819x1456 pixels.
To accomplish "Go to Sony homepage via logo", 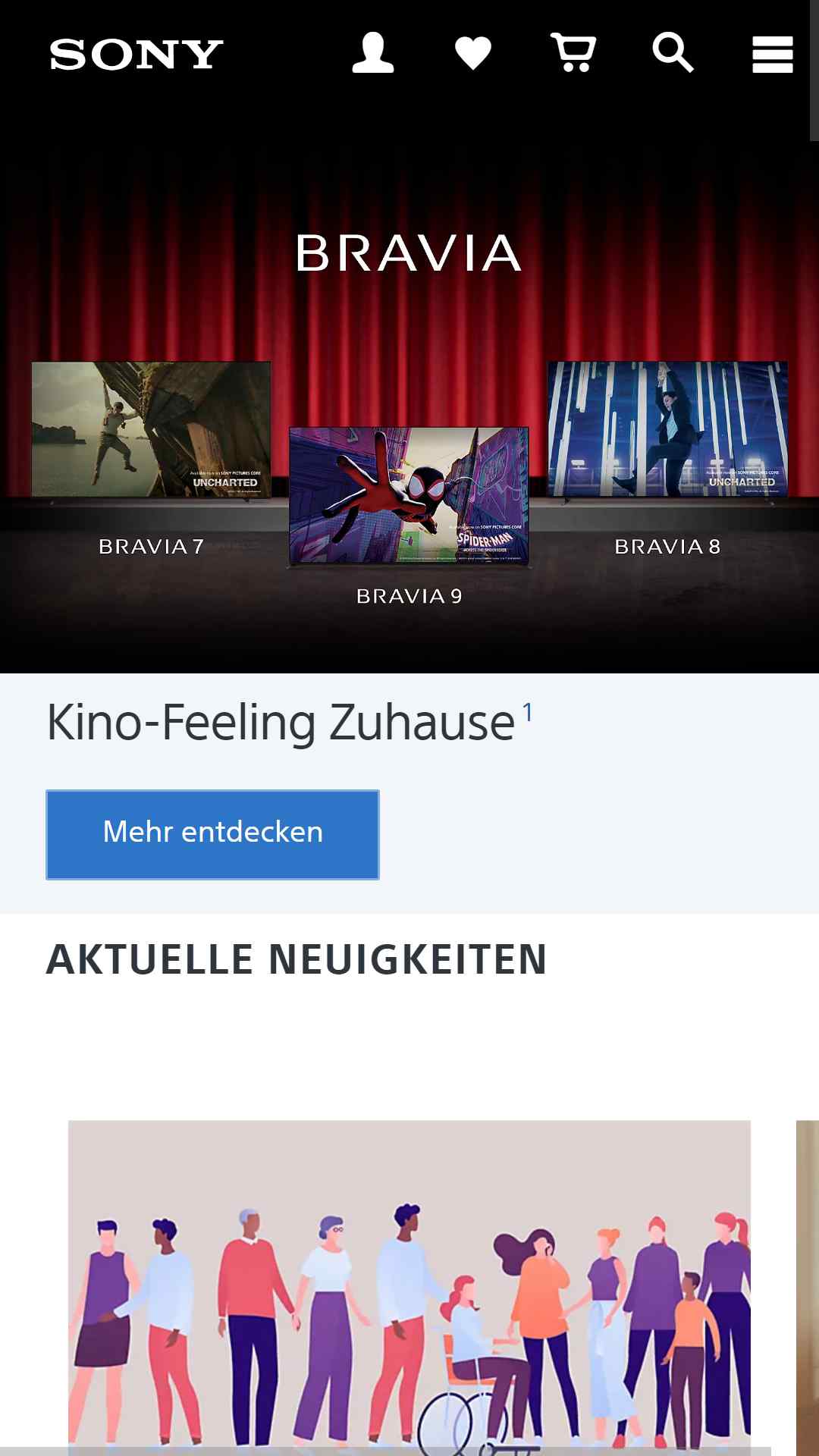I will pos(136,55).
